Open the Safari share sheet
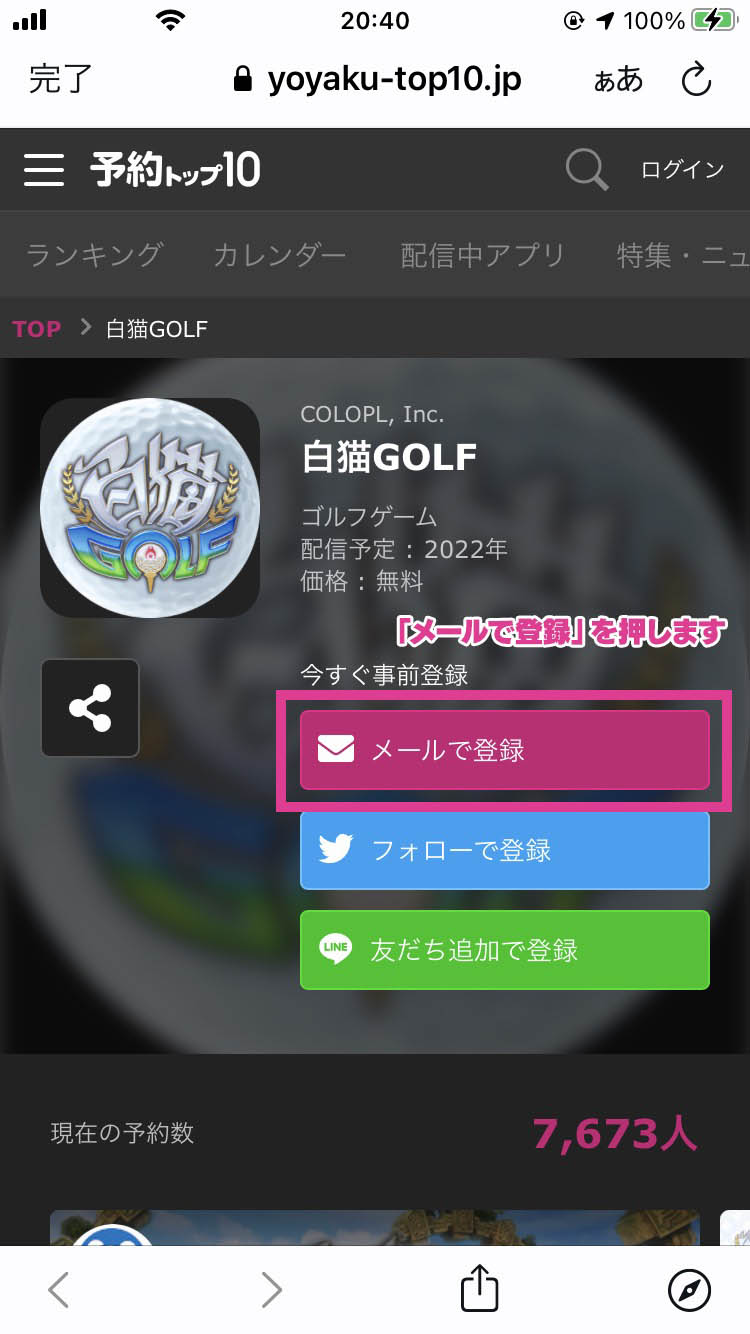 click(479, 1289)
